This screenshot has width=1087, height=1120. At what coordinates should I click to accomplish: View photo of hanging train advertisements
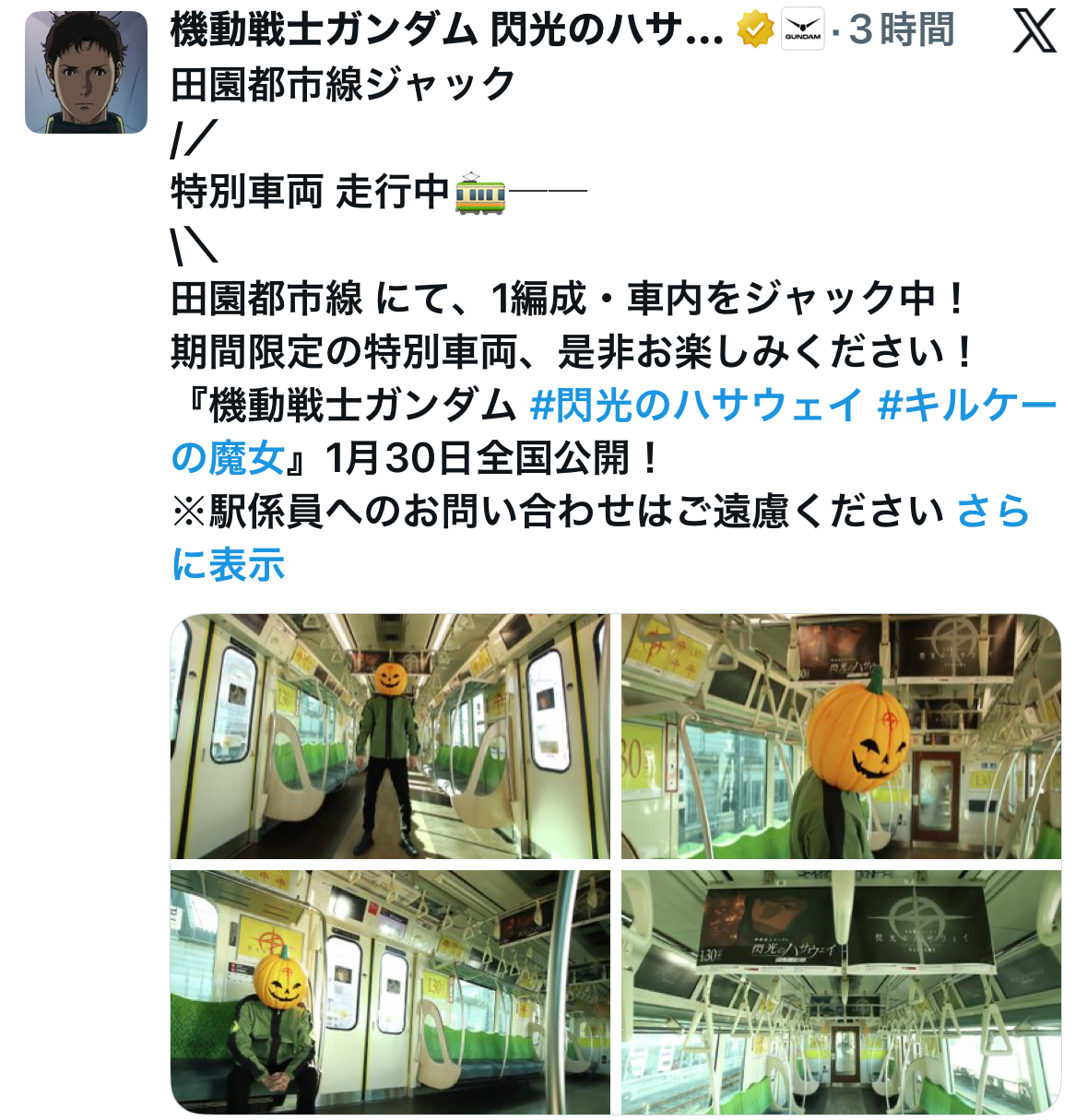pyautogui.click(x=841, y=992)
